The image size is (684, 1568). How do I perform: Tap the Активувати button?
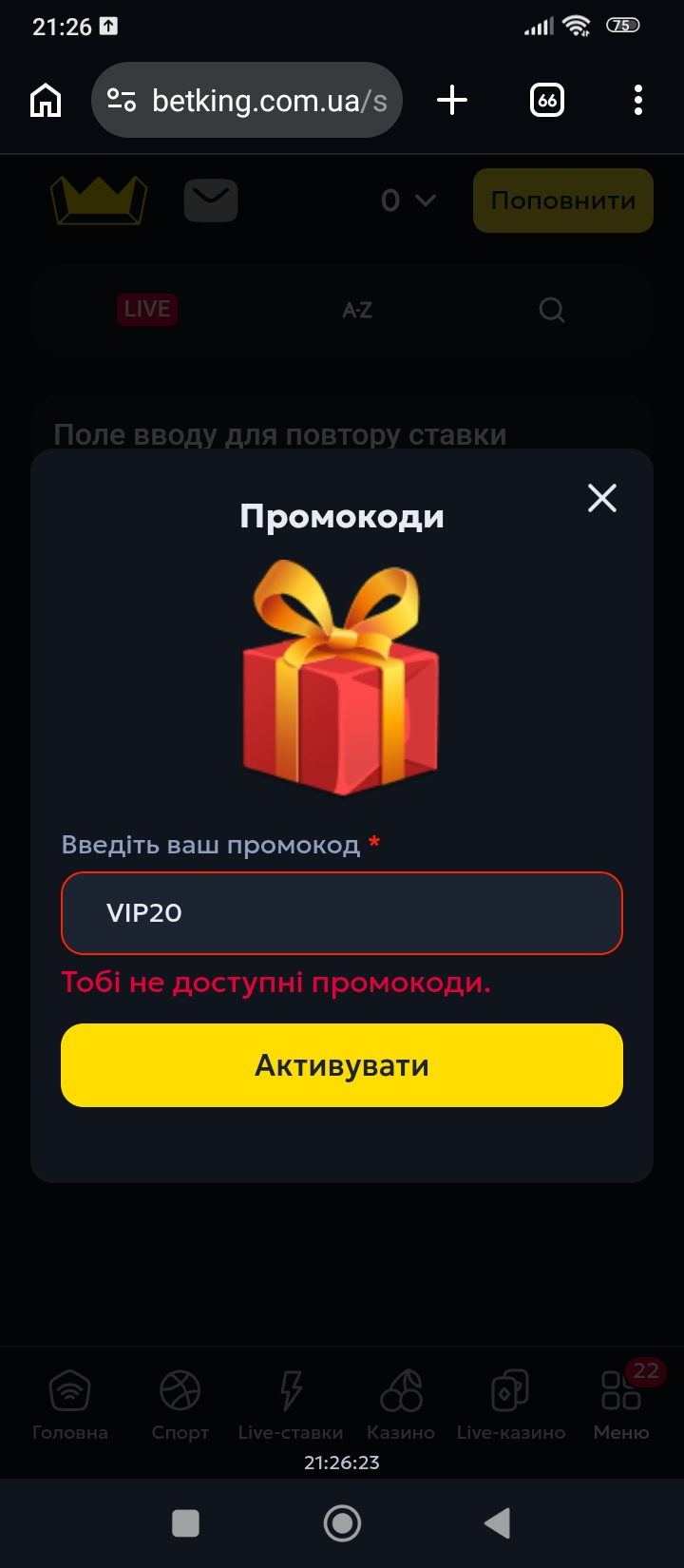pyautogui.click(x=342, y=1065)
